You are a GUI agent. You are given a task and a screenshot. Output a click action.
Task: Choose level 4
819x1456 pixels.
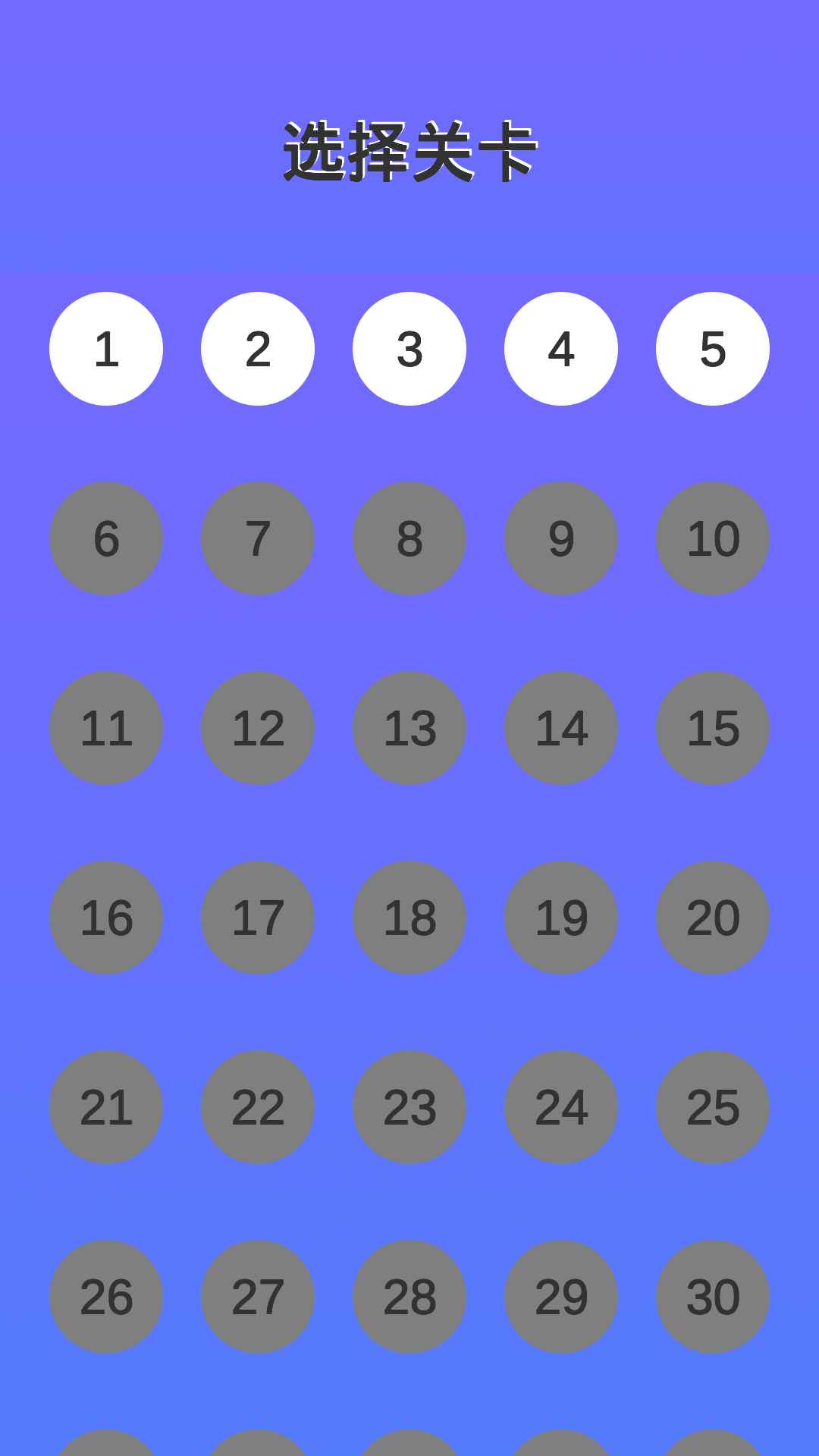click(x=561, y=349)
